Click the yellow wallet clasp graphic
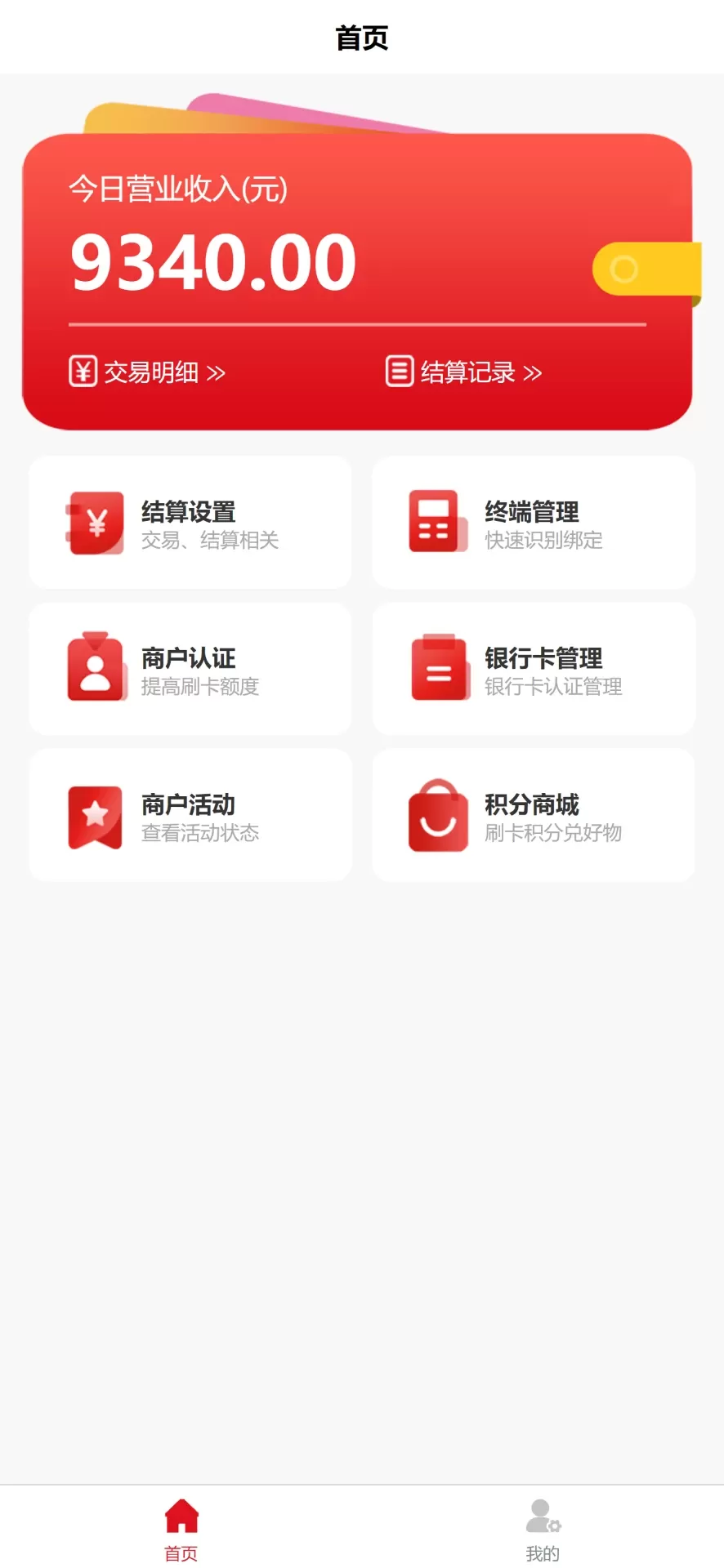The image size is (724, 1568). coord(648,269)
